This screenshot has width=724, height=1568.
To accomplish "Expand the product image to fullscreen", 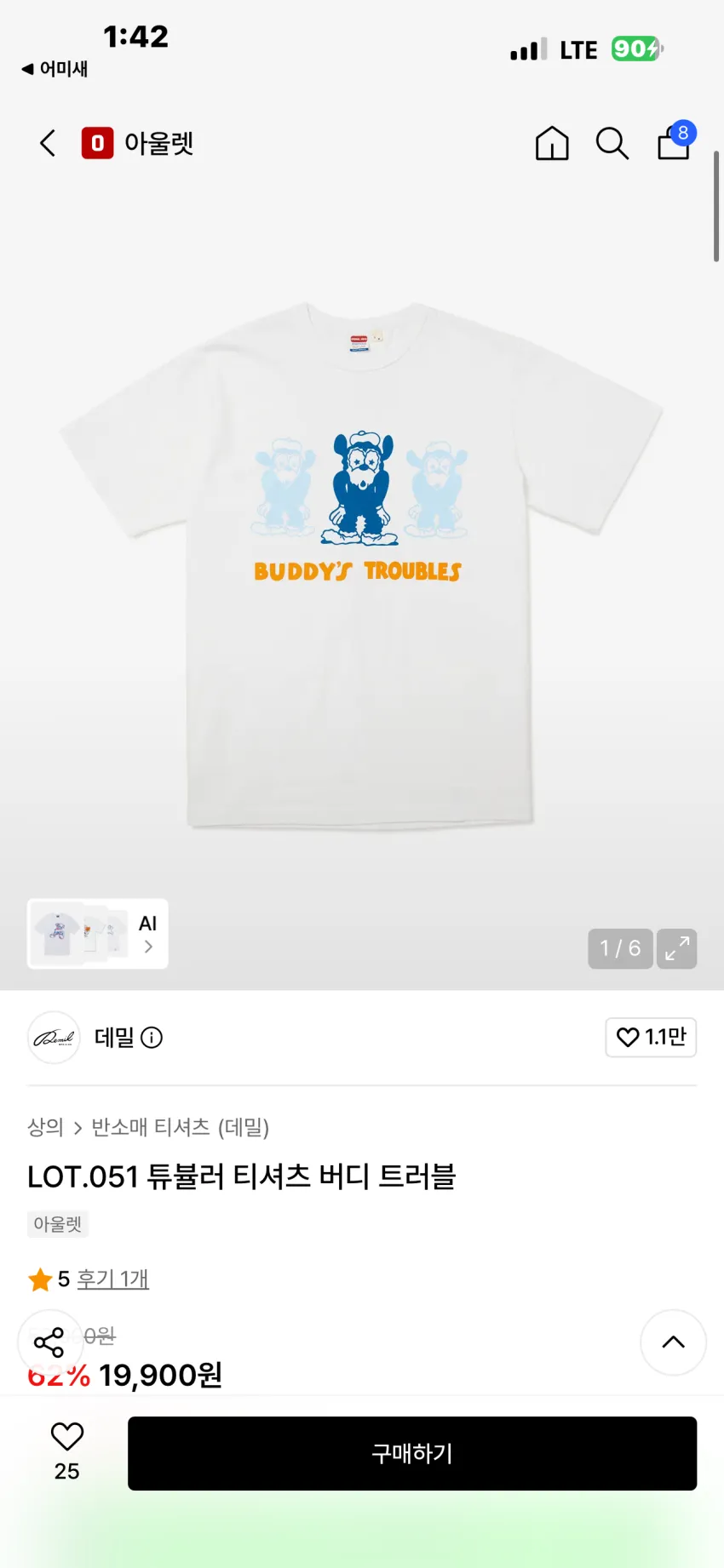I will pyautogui.click(x=677, y=948).
